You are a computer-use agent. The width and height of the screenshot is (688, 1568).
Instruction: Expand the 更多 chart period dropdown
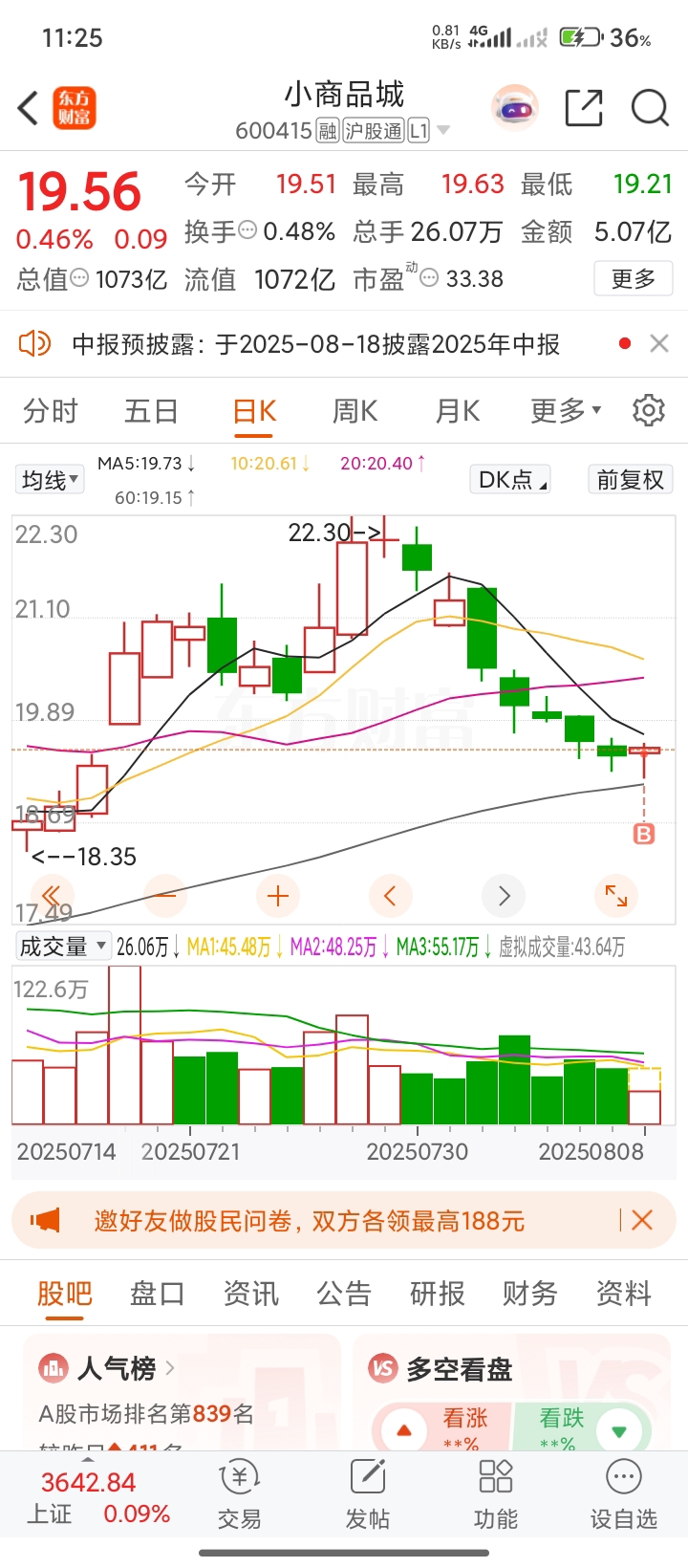pos(566,411)
